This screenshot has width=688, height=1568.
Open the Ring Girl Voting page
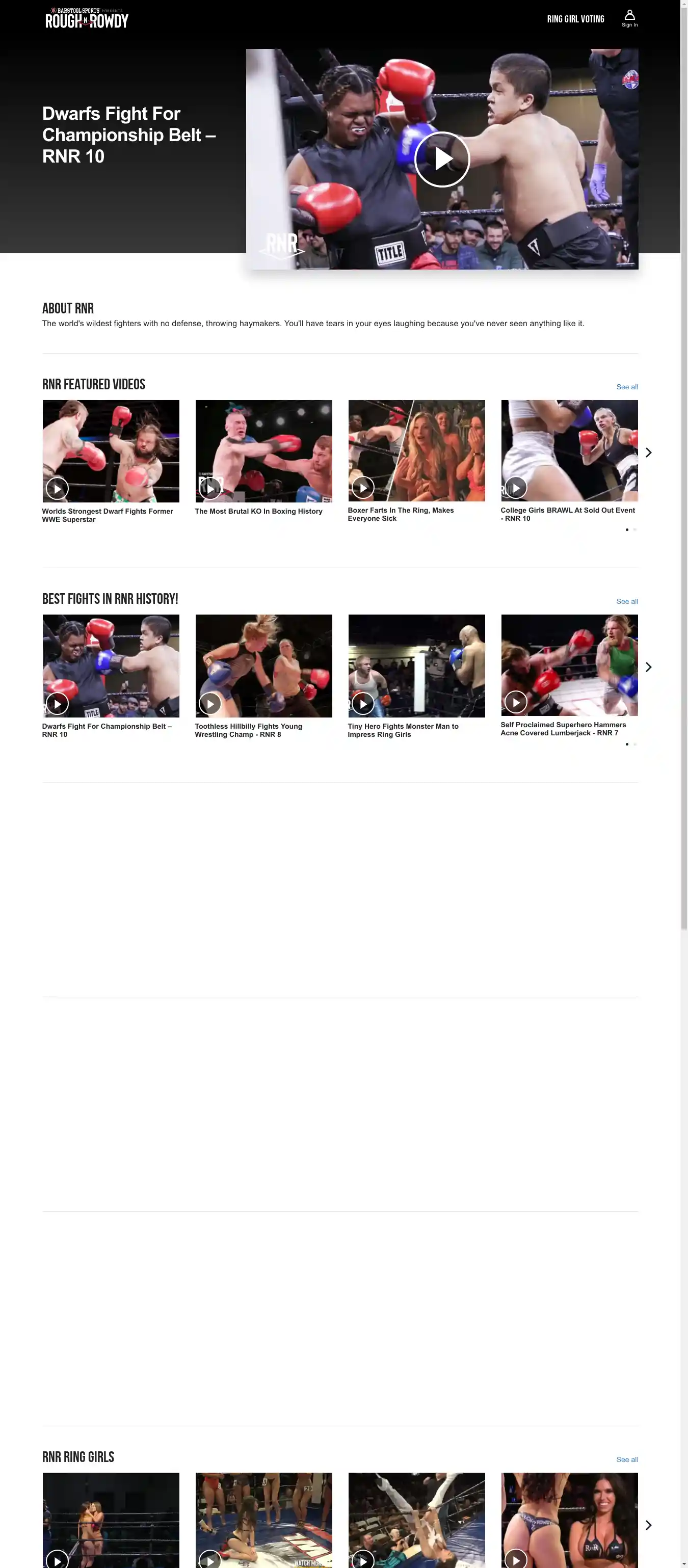[x=575, y=19]
